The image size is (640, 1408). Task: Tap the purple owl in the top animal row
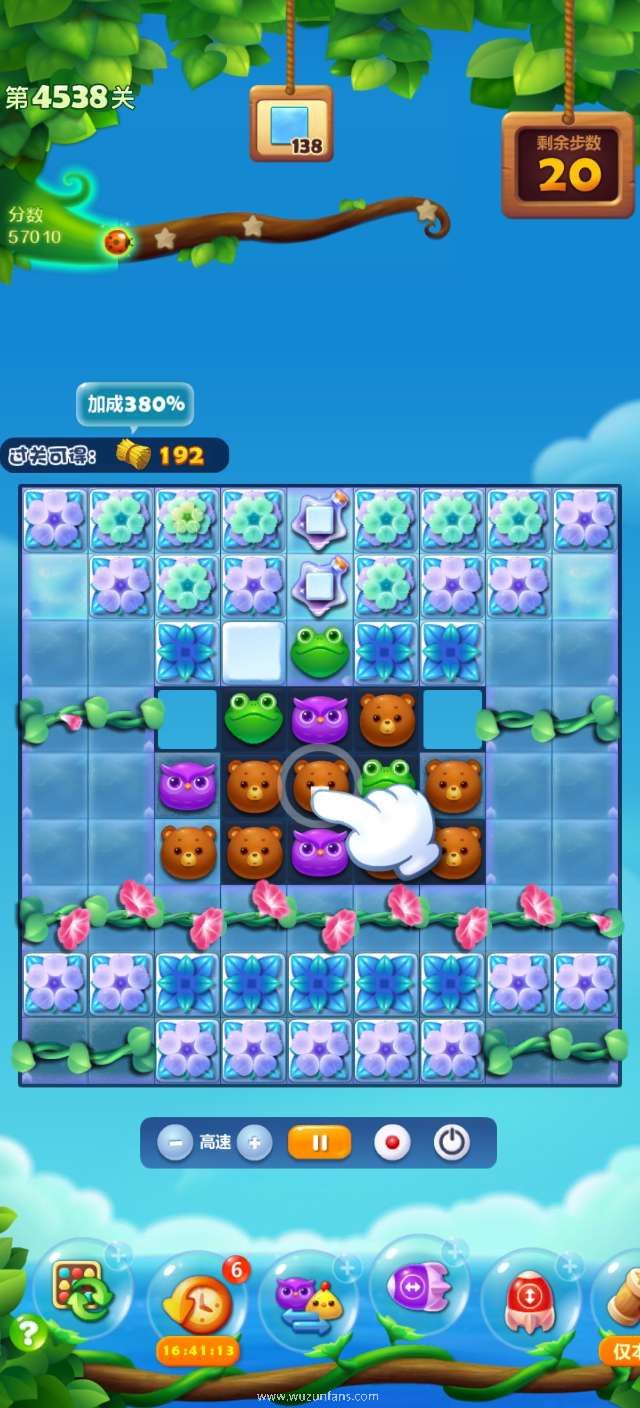[320, 718]
